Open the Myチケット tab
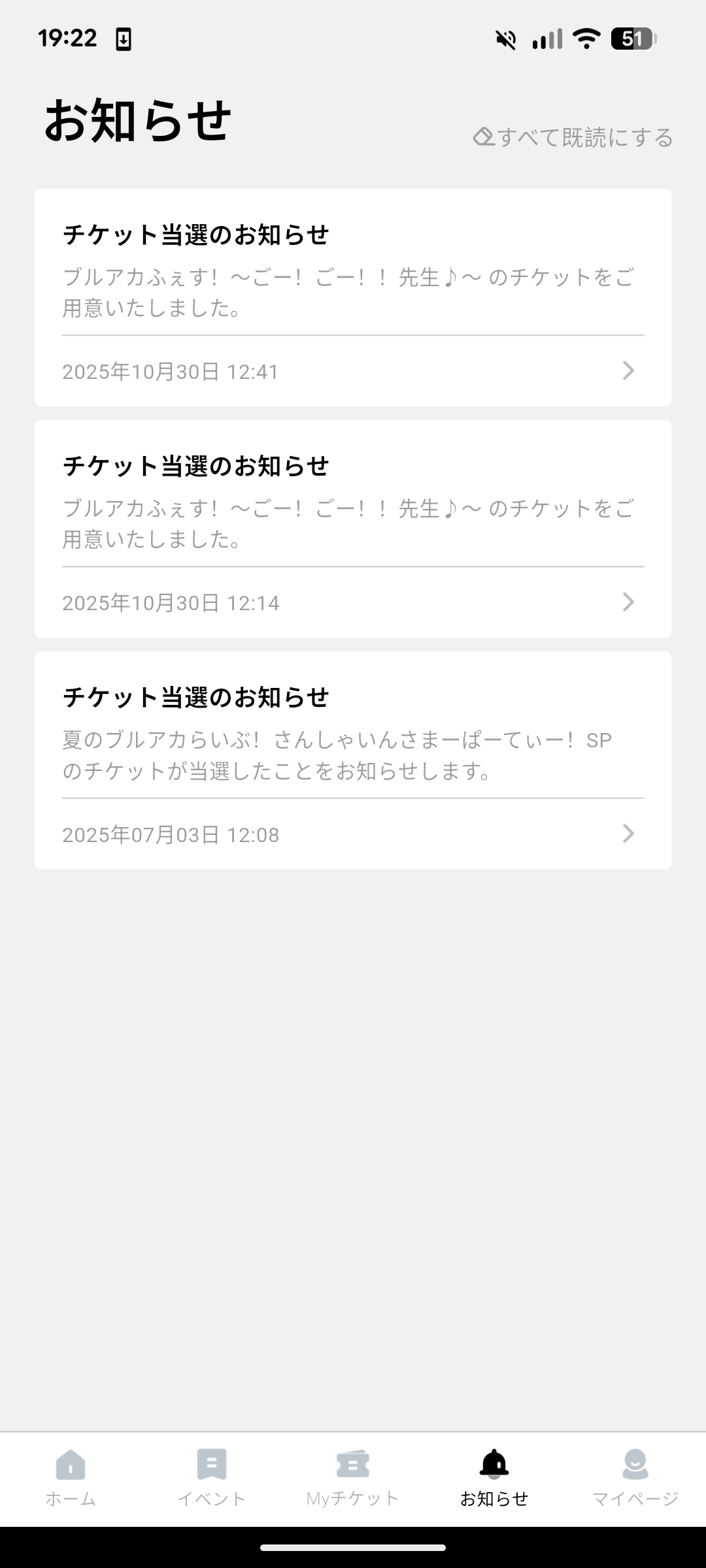 [353, 1478]
